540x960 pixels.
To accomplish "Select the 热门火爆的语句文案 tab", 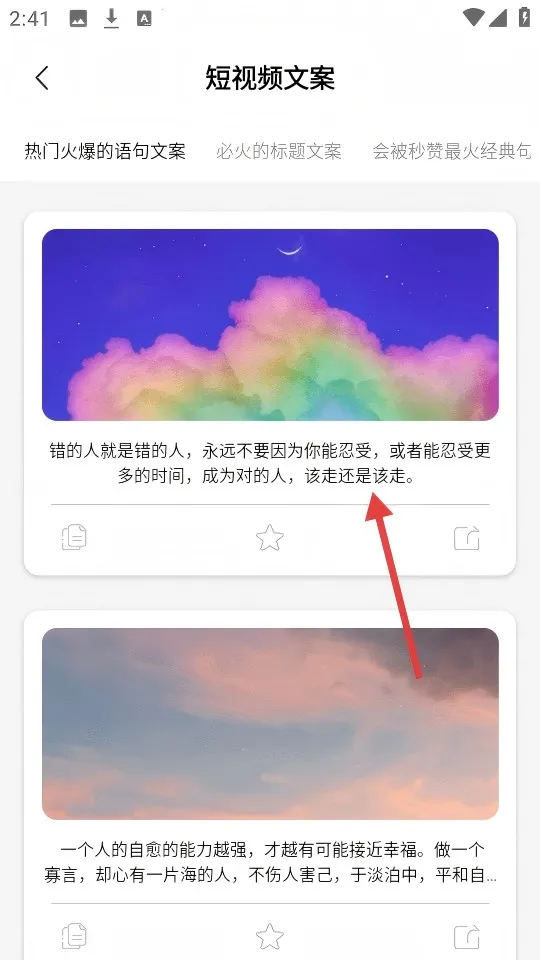I will click(x=105, y=151).
